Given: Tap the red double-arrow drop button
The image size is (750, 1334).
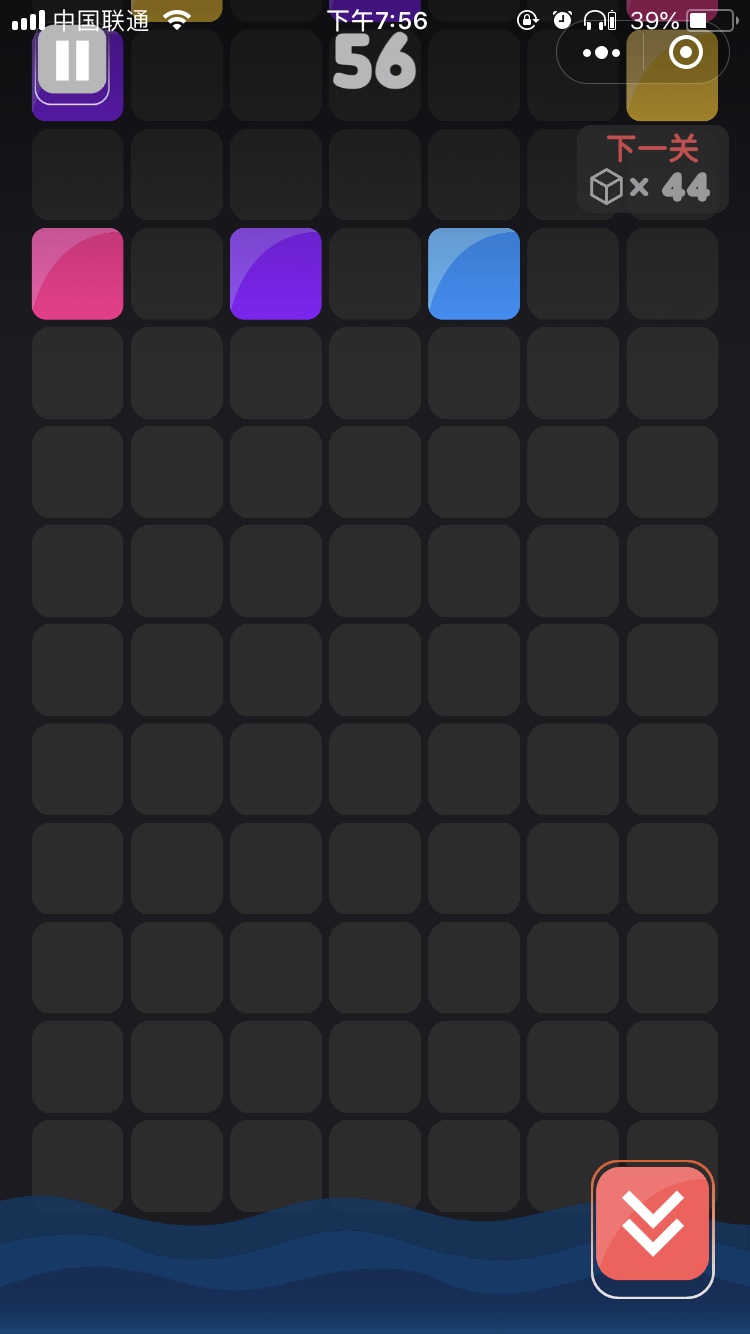Looking at the screenshot, I should pos(652,1223).
